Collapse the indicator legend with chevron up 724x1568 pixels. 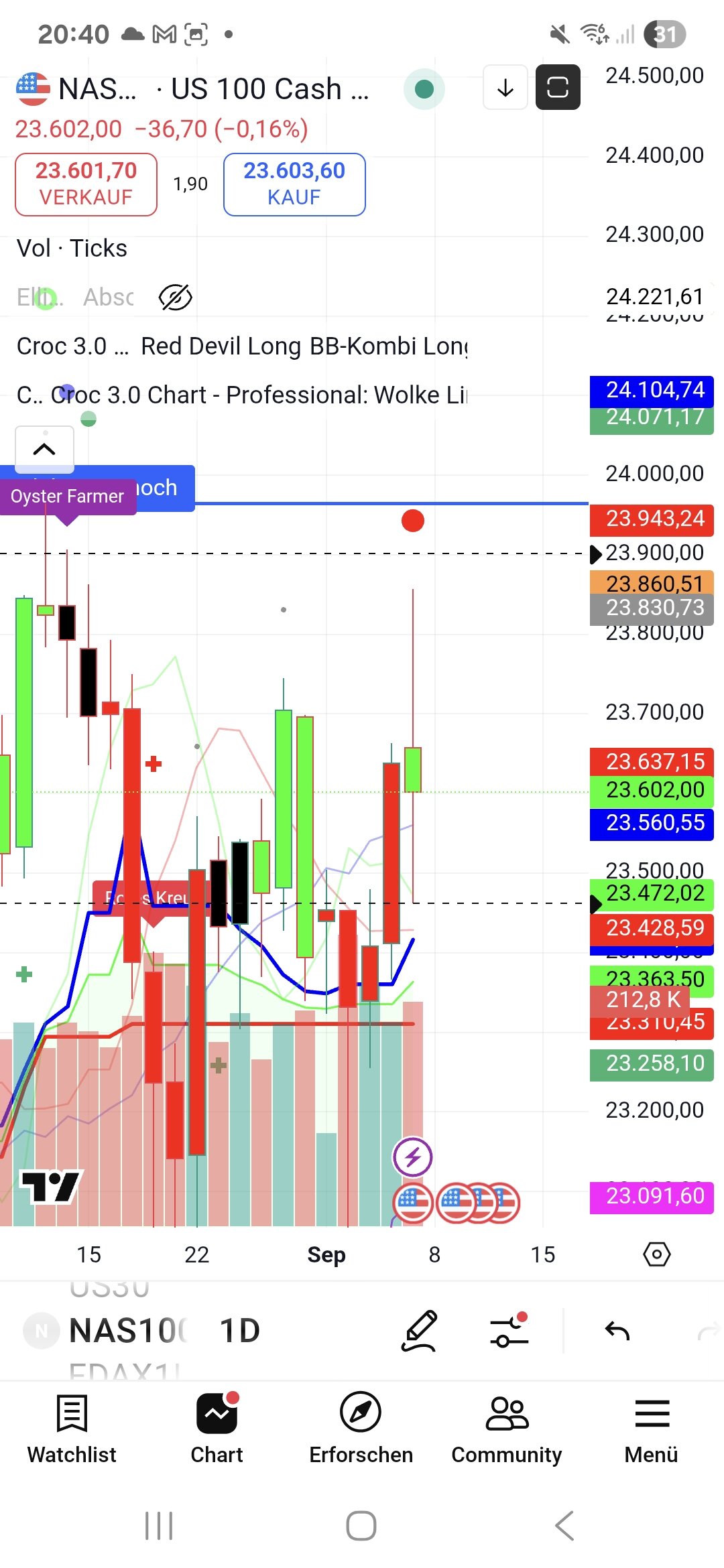tap(44, 449)
